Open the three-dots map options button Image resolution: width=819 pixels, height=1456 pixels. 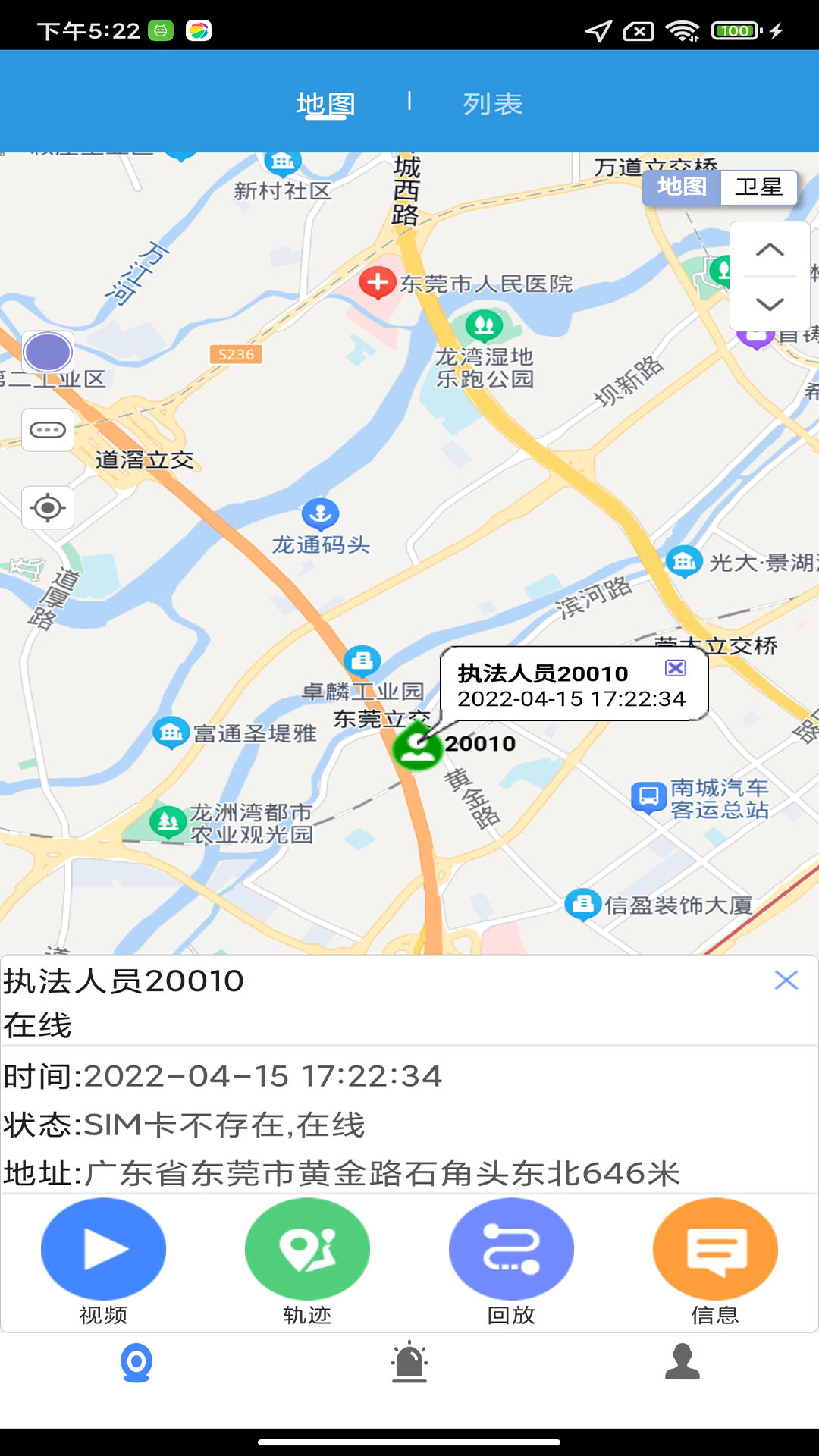(x=48, y=430)
